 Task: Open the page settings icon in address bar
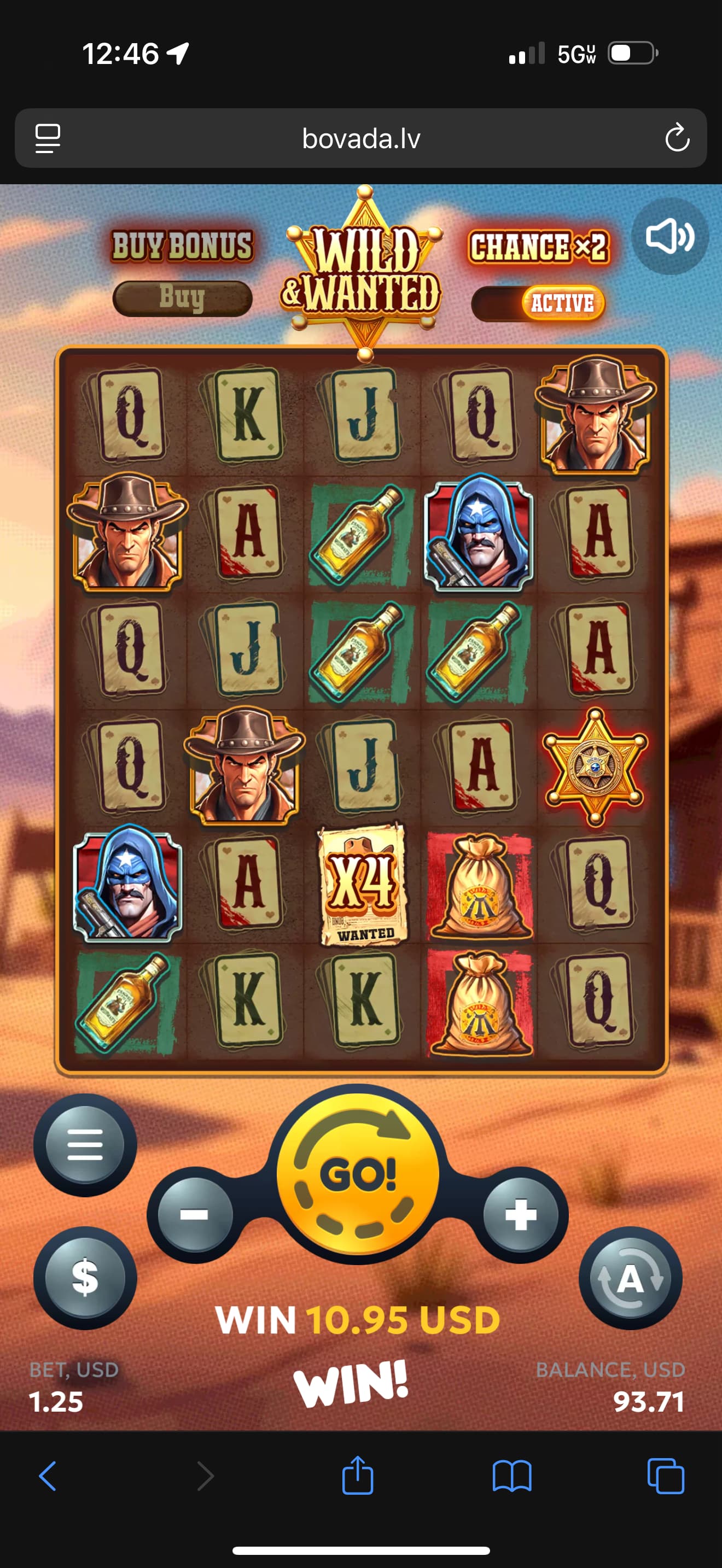[x=48, y=138]
